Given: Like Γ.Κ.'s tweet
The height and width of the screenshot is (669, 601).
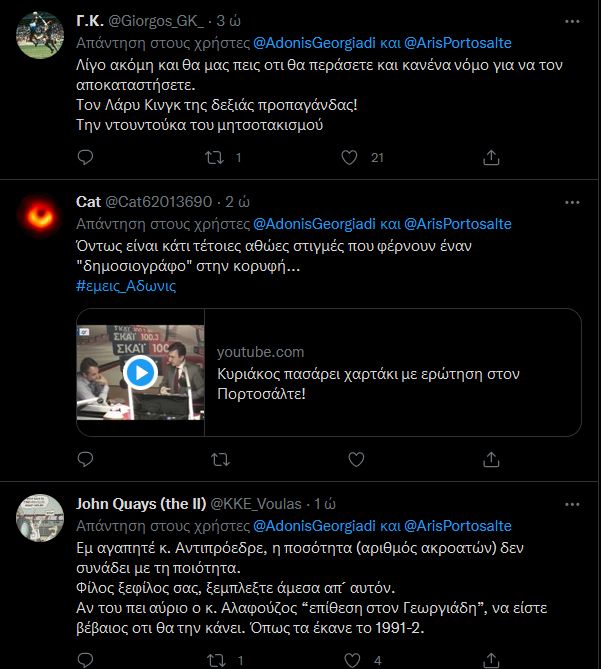Looking at the screenshot, I should [349, 157].
